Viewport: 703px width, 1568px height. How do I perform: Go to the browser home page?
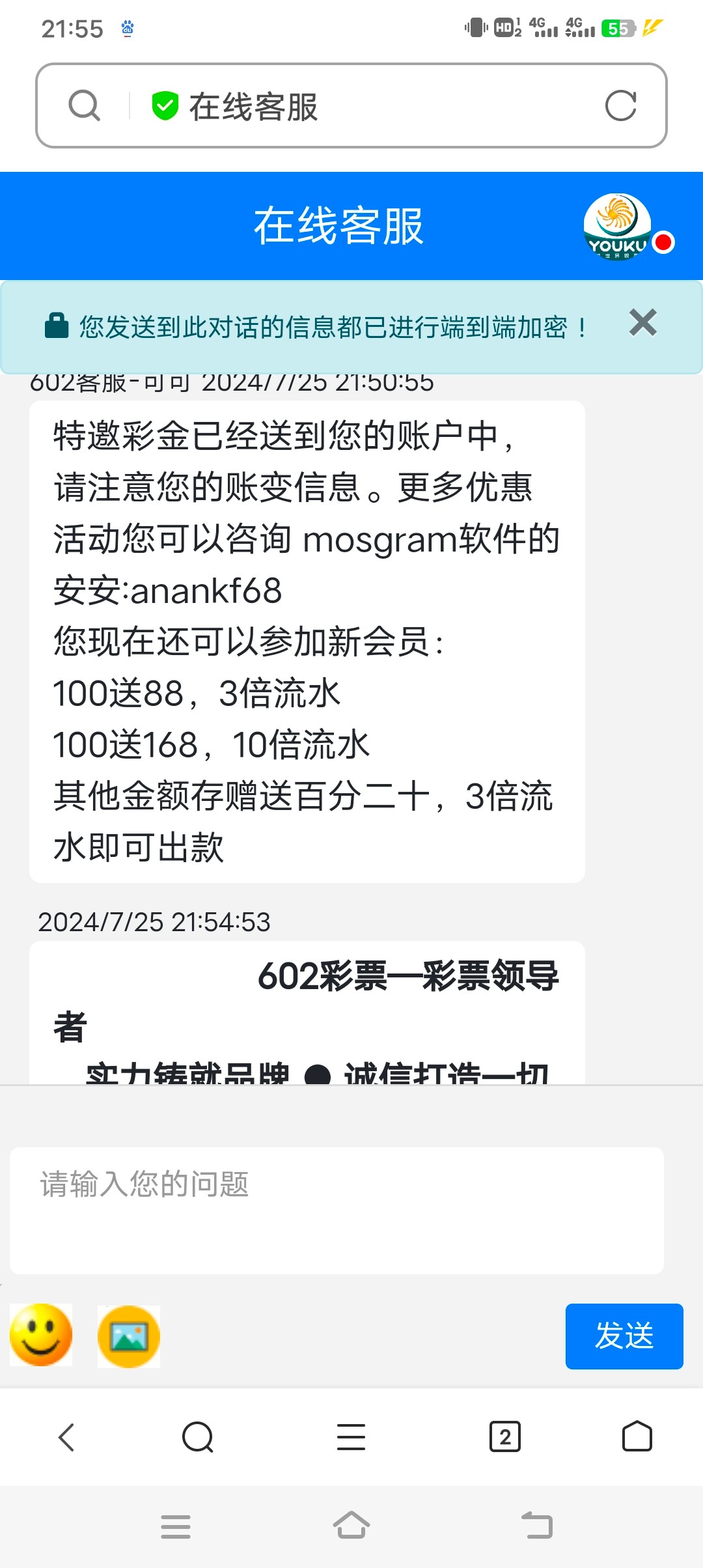[637, 1436]
